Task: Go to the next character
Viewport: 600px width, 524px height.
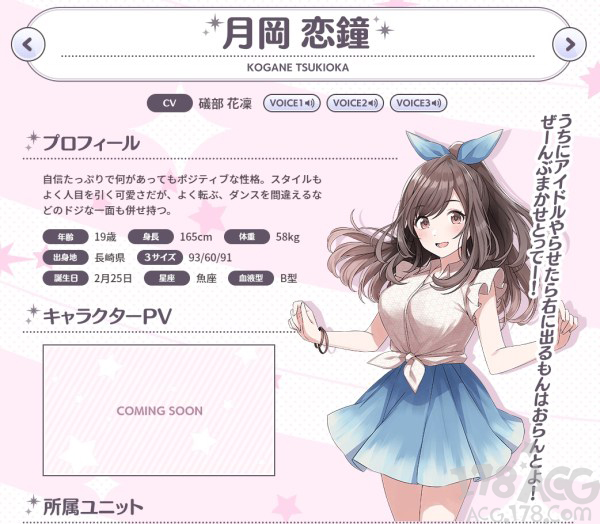Action: (x=571, y=44)
